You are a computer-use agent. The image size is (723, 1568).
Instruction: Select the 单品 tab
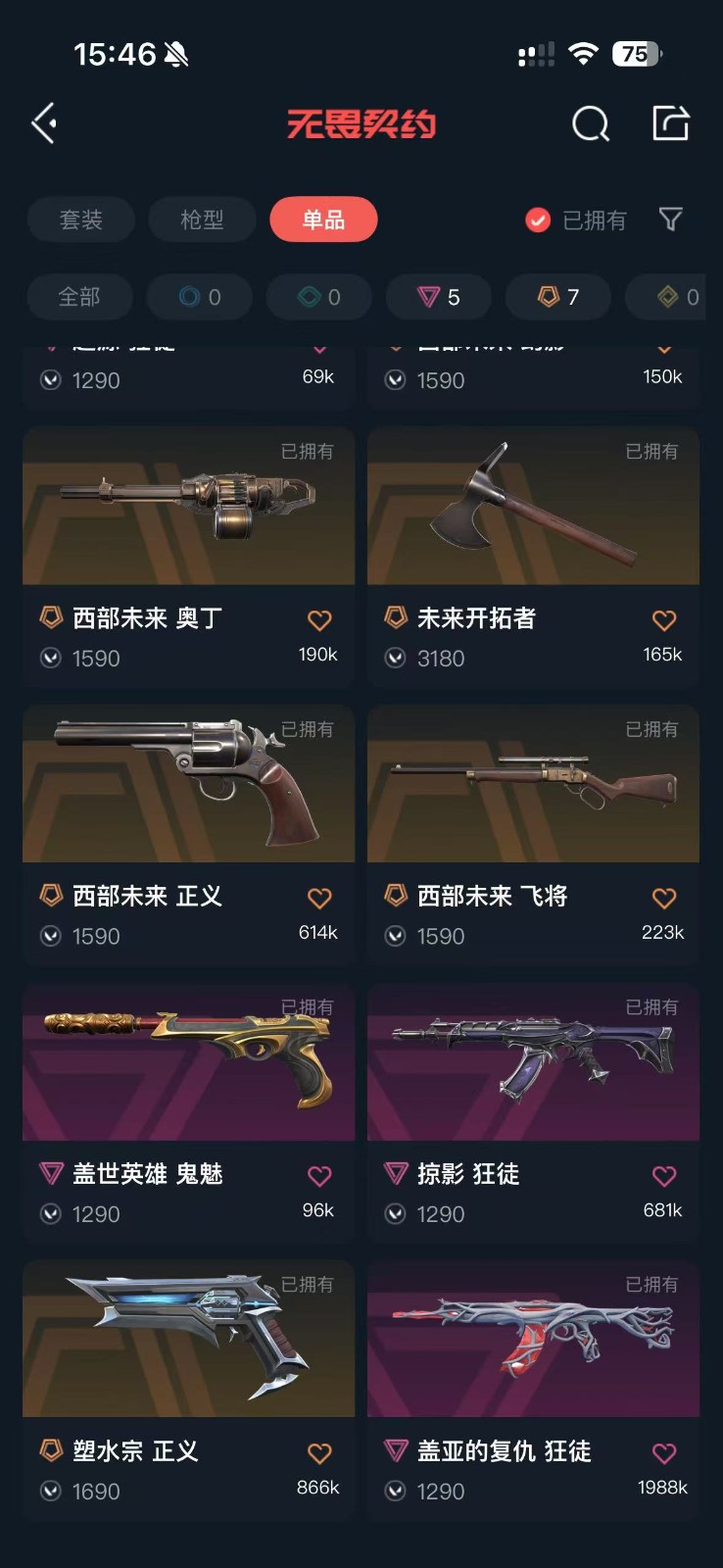323,220
